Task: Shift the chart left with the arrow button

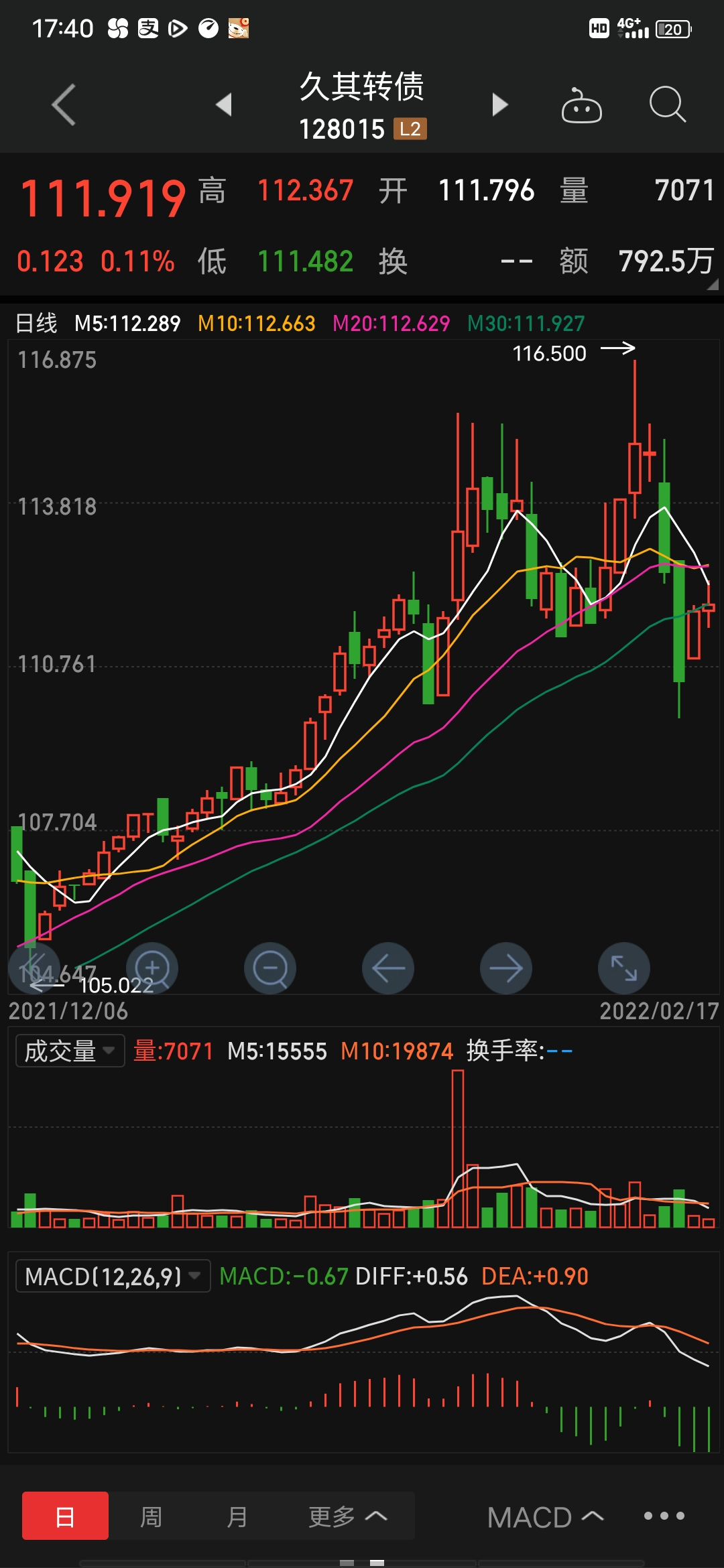Action: (388, 968)
